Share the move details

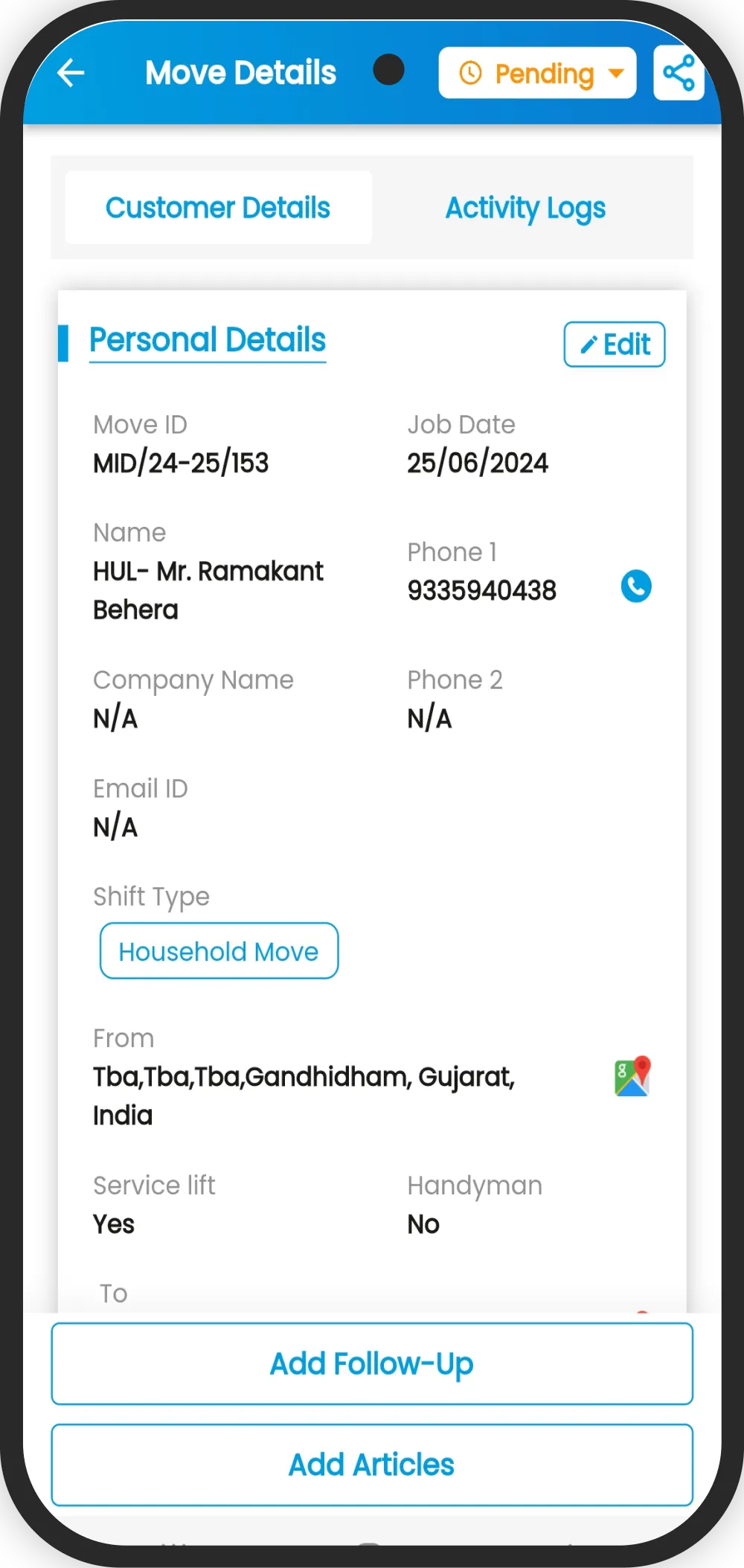[x=679, y=73]
